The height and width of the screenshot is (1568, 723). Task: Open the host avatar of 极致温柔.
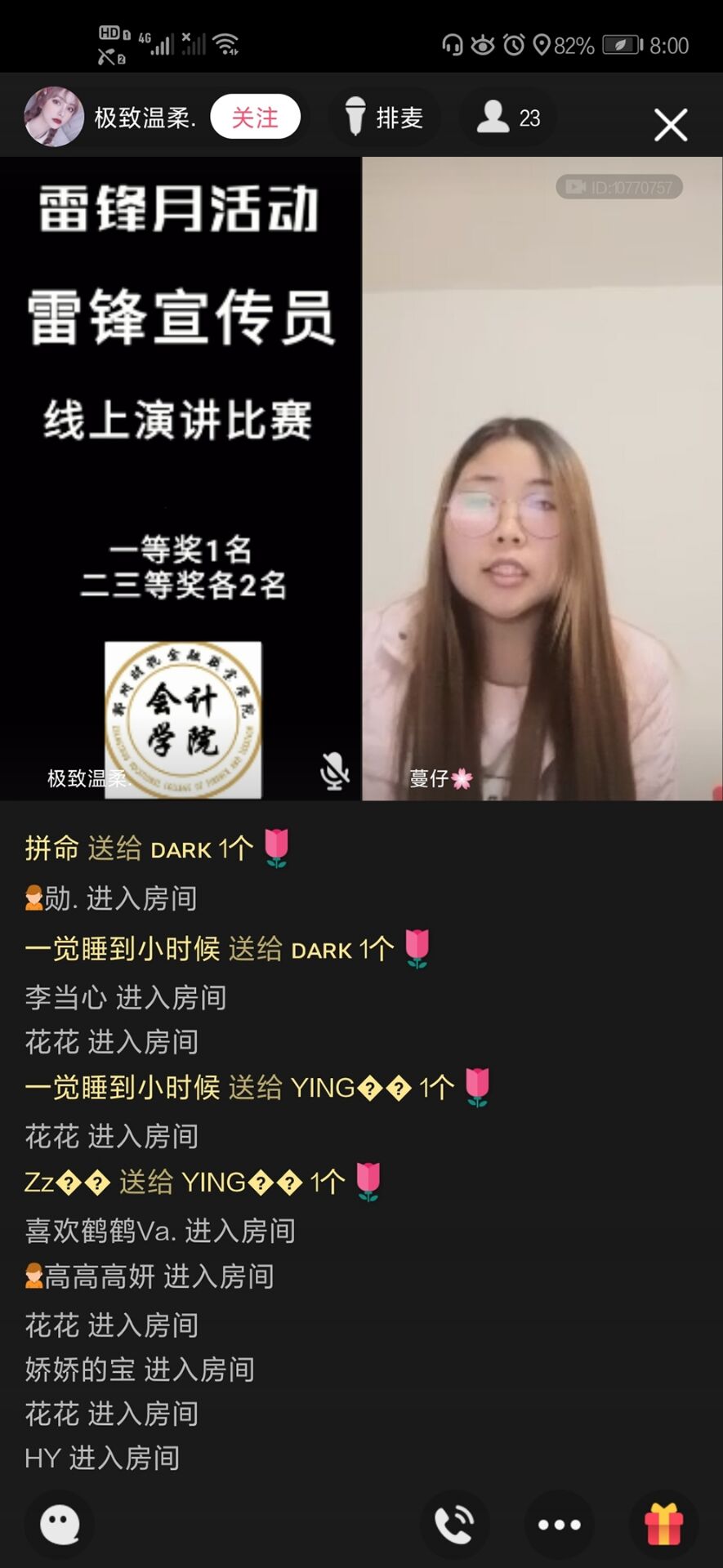click(x=54, y=117)
